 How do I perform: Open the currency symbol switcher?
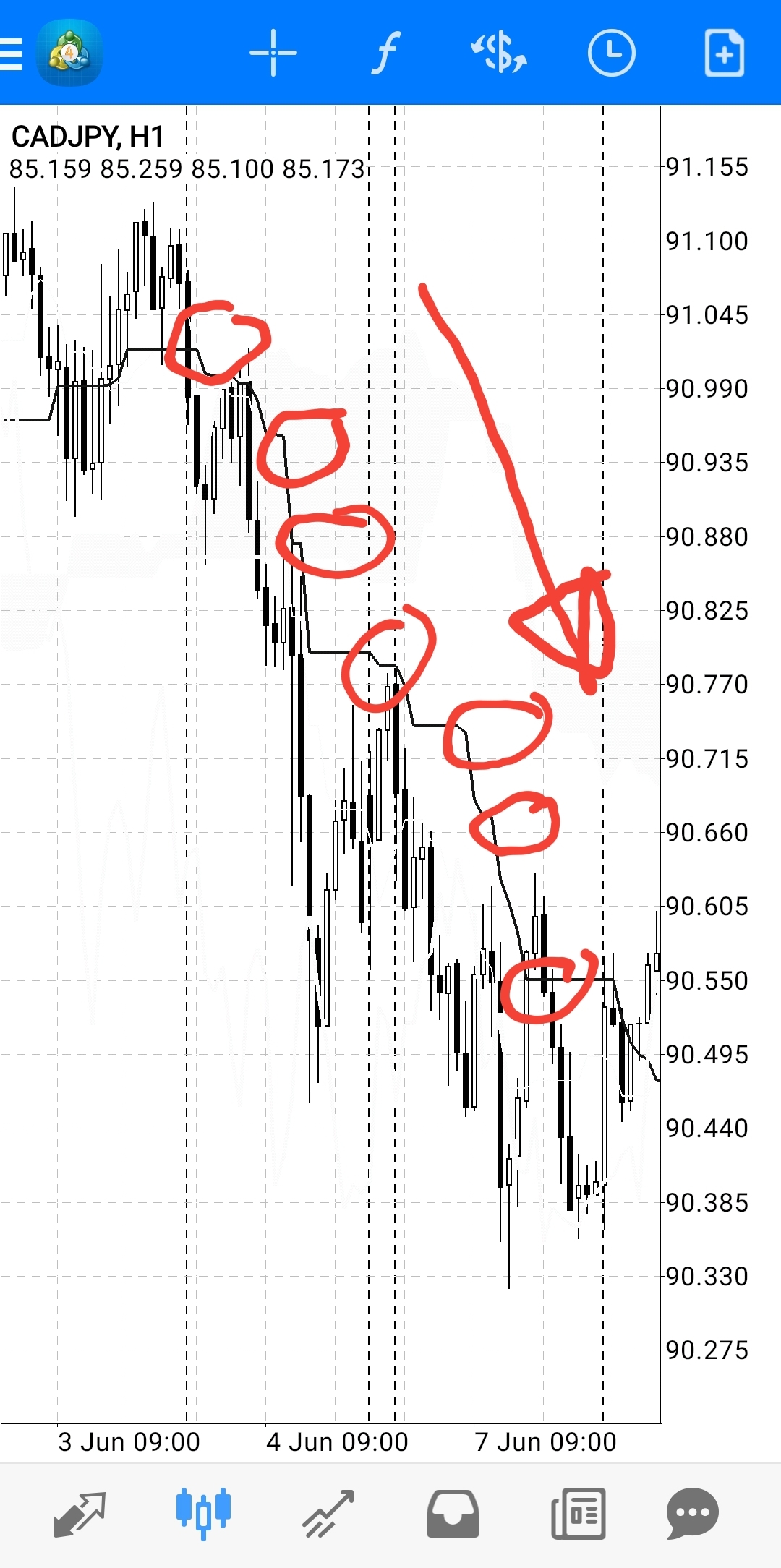(x=499, y=53)
